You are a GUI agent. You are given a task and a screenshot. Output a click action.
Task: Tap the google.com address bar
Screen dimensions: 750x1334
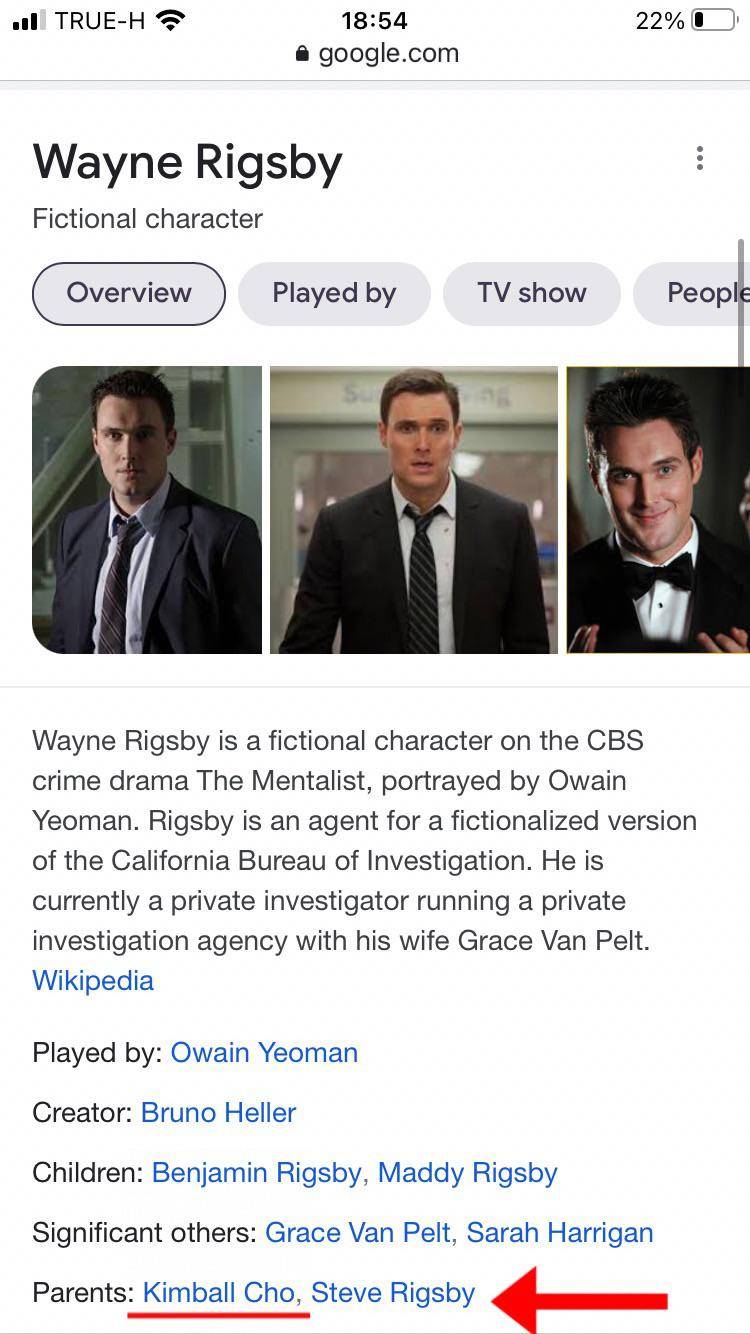point(377,54)
